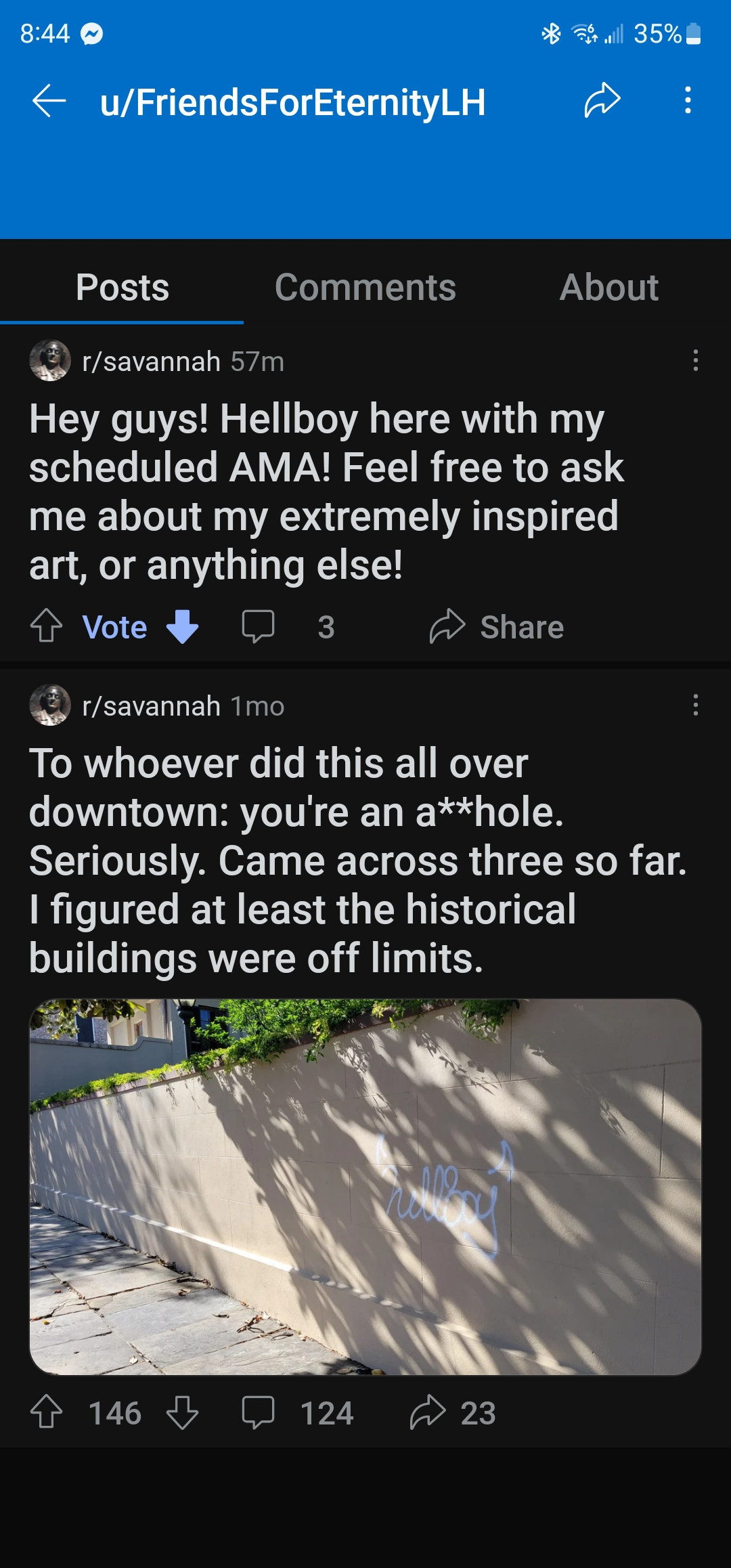Image resolution: width=731 pixels, height=1568 pixels.
Task: Open the graffiti wall photo
Action: (x=365, y=1186)
